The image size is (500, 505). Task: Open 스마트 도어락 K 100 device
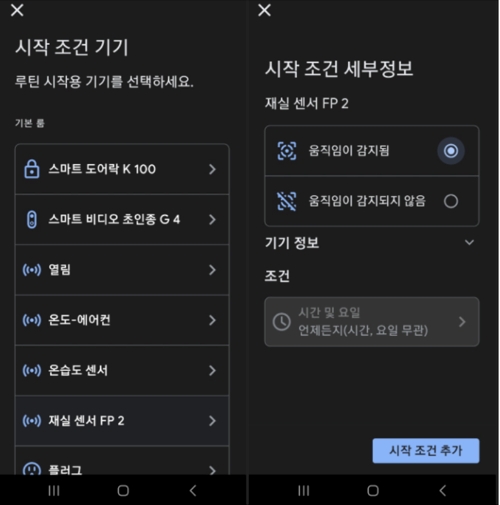(122, 169)
